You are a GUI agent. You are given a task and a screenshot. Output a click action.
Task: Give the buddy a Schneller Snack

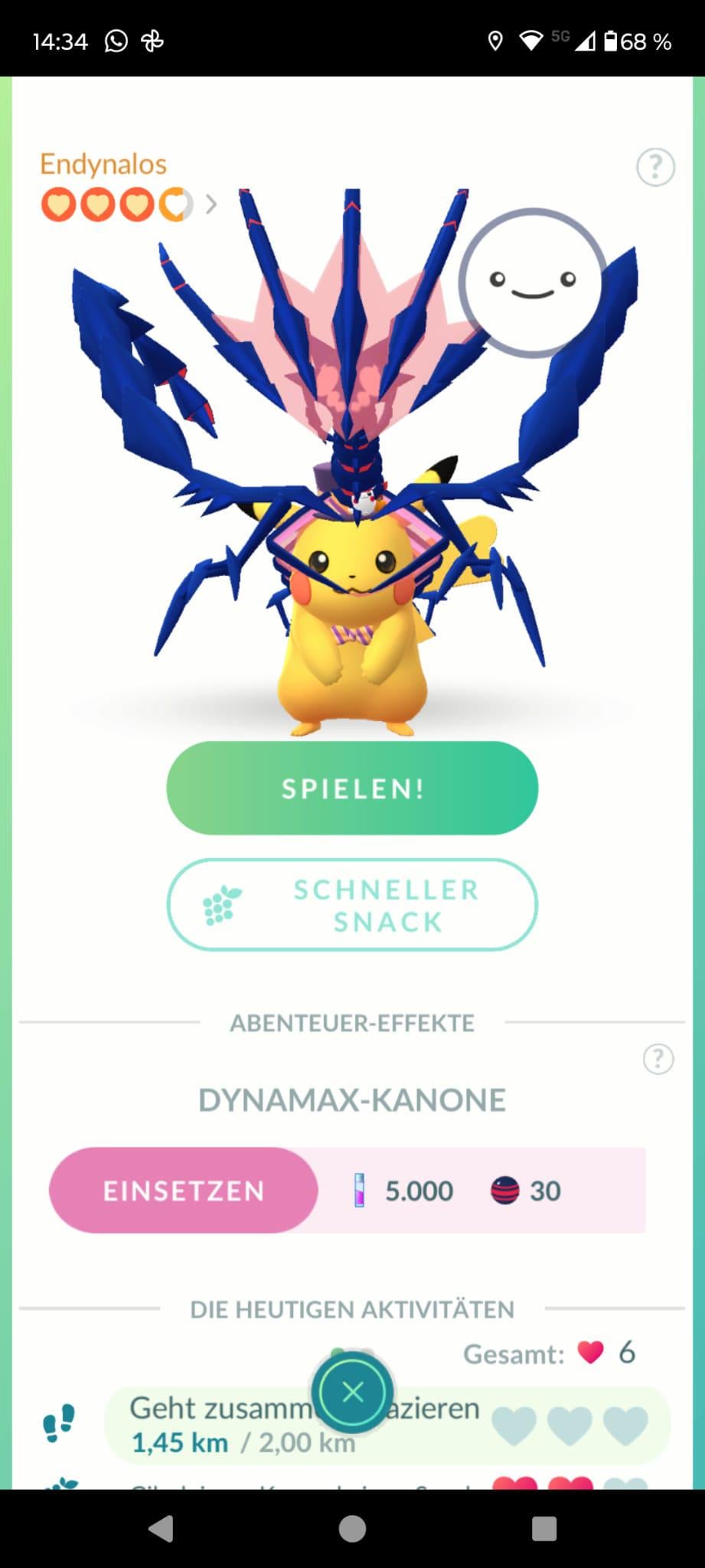tap(352, 905)
